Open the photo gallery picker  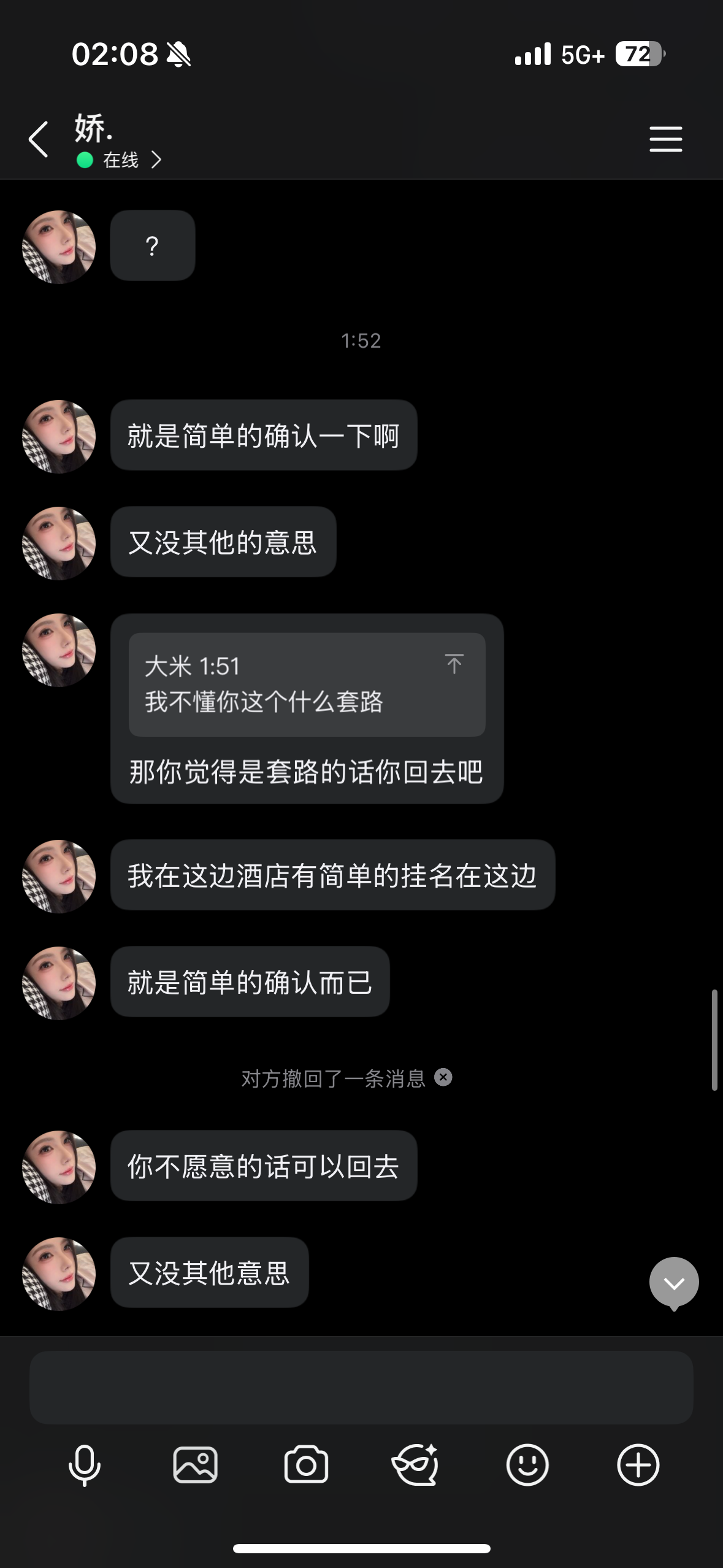[195, 1465]
